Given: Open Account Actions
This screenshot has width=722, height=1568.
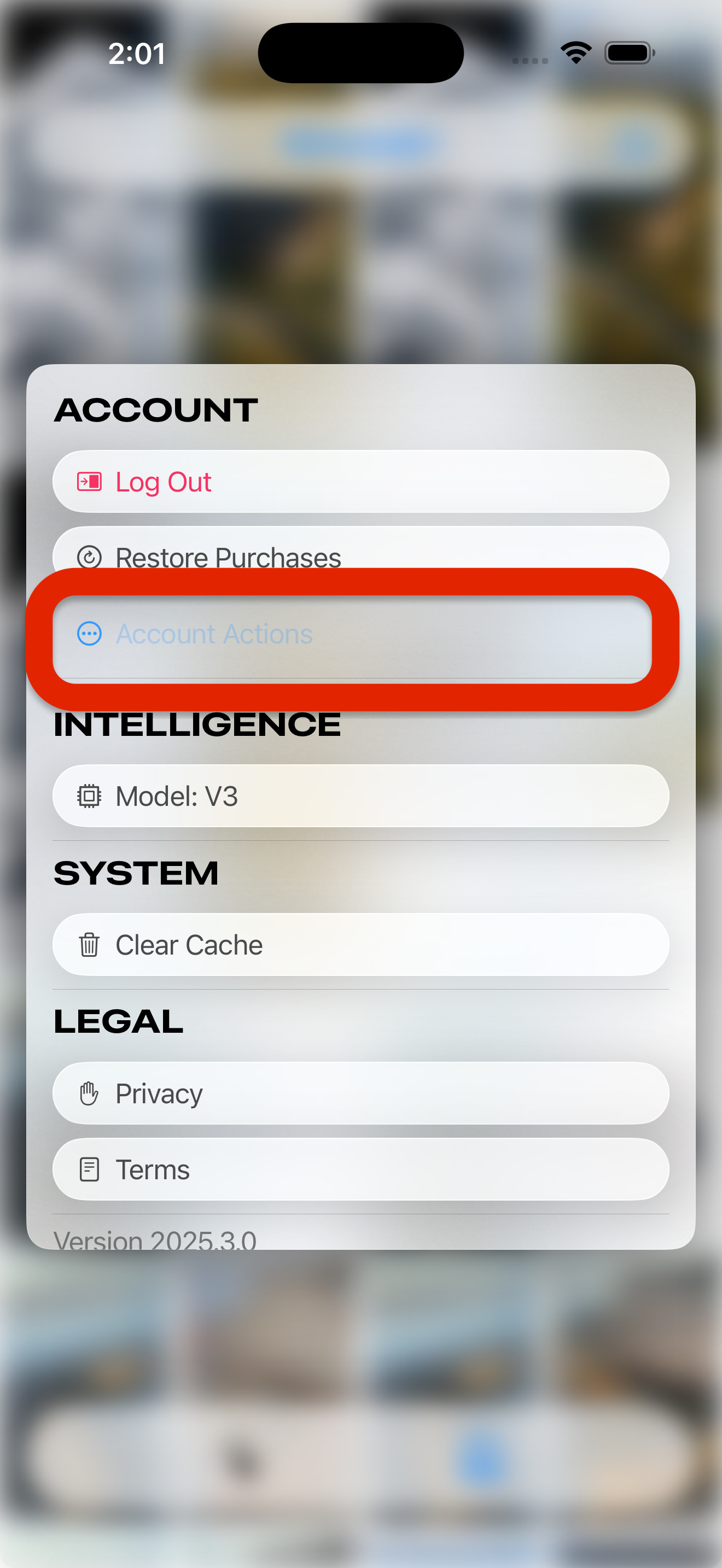Looking at the screenshot, I should [352, 634].
